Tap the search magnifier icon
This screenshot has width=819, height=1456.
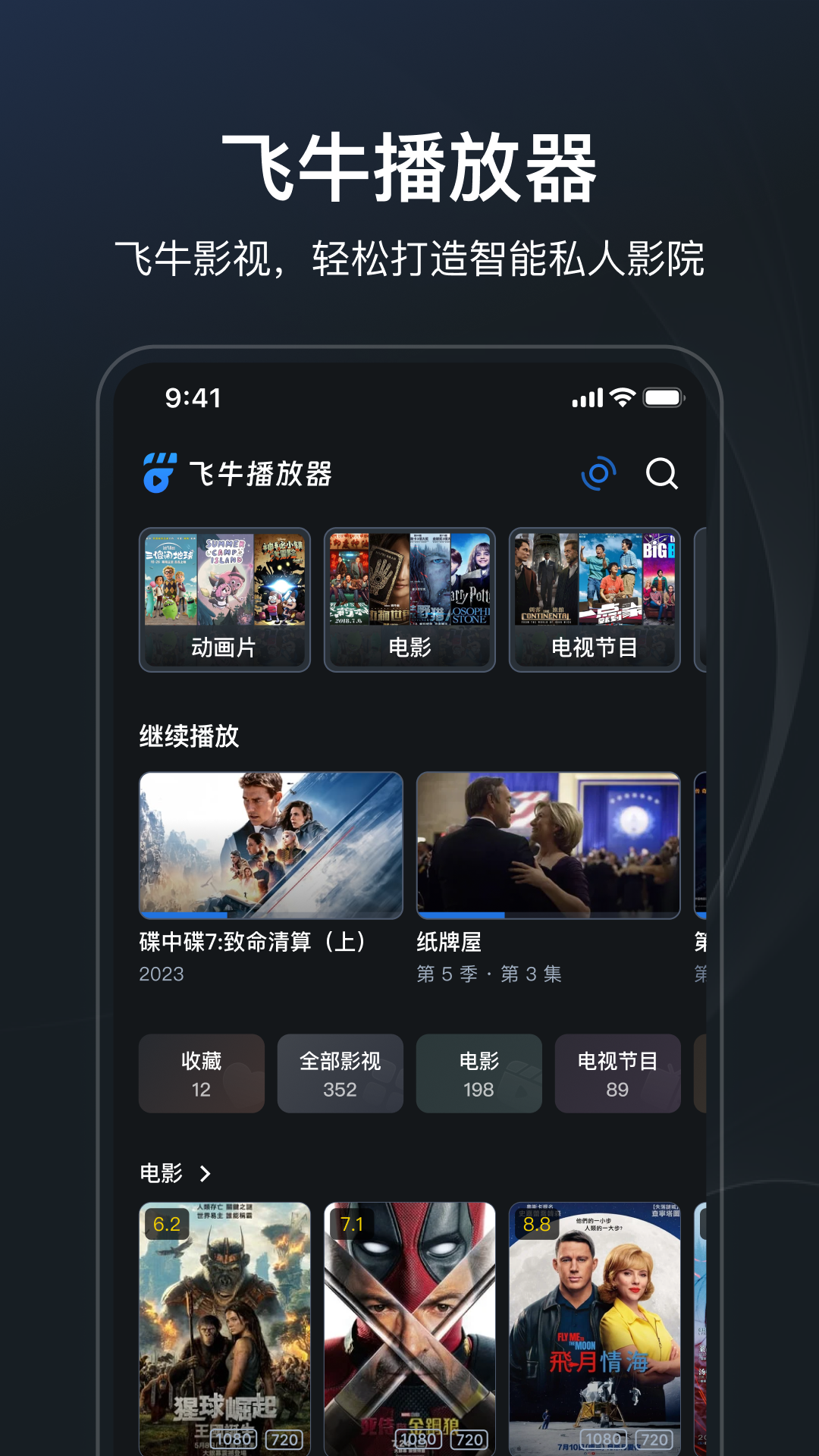click(x=663, y=475)
